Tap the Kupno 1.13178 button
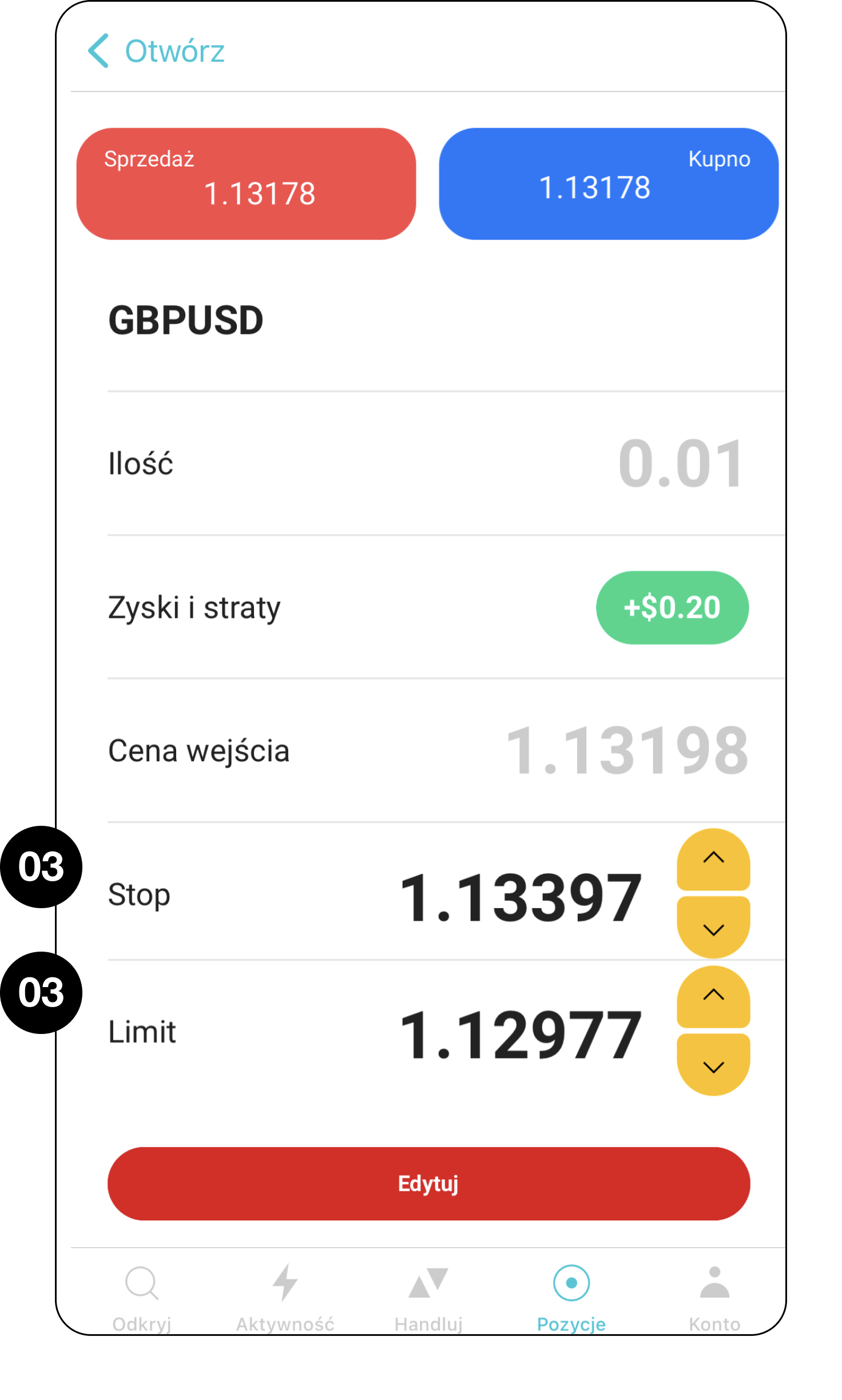 [608, 184]
